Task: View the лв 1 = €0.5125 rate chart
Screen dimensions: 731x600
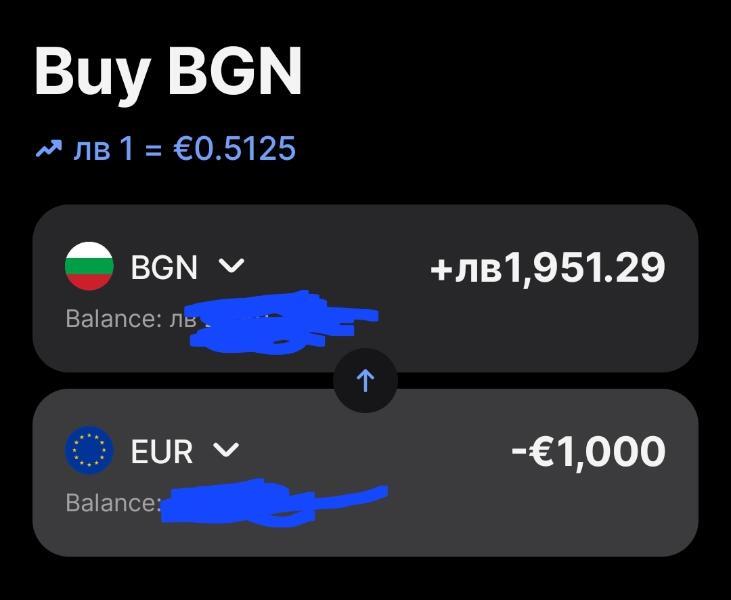Action: 166,149
